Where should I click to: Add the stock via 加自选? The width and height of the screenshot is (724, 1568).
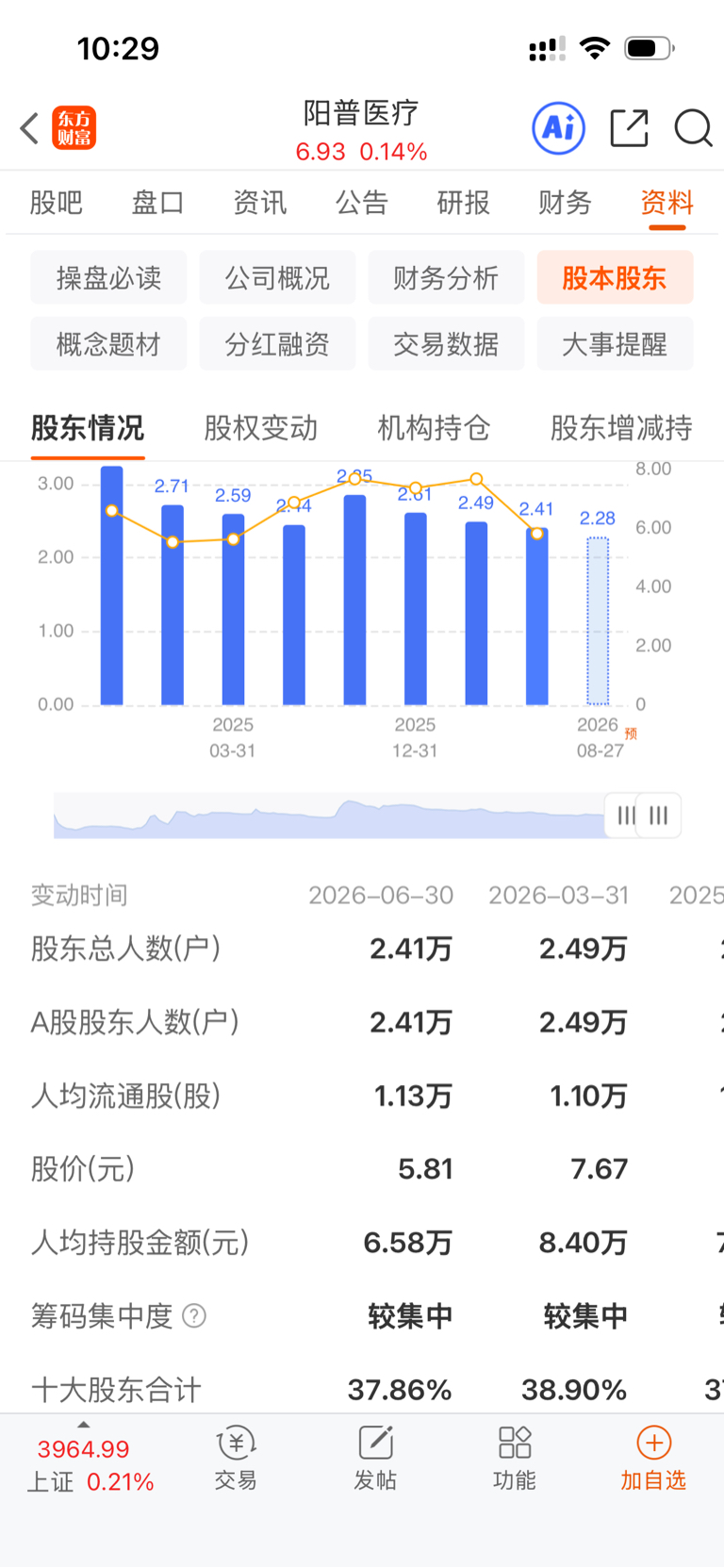pyautogui.click(x=653, y=1458)
